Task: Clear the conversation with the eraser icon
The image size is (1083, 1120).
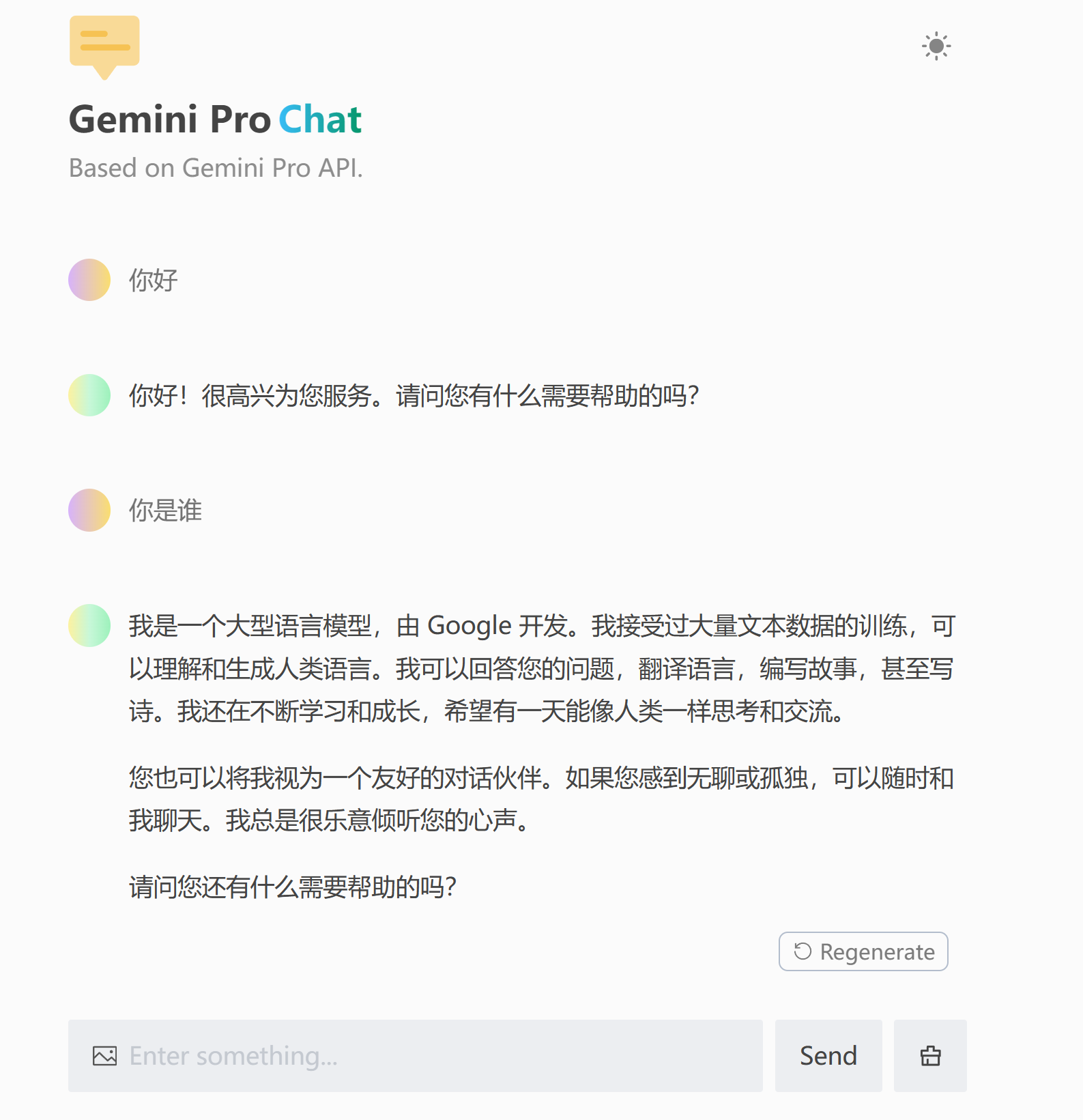Action: (x=930, y=1056)
